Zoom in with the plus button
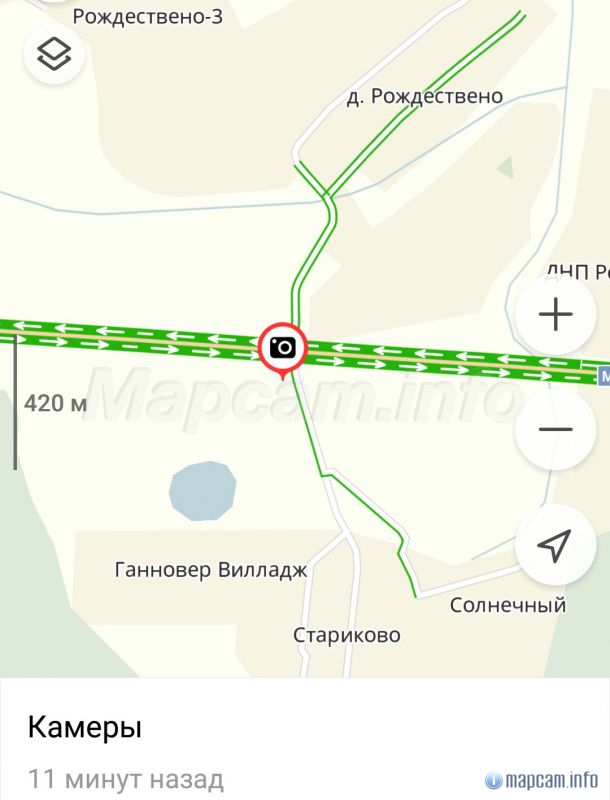Screen dimensions: 610x800 tap(555, 315)
